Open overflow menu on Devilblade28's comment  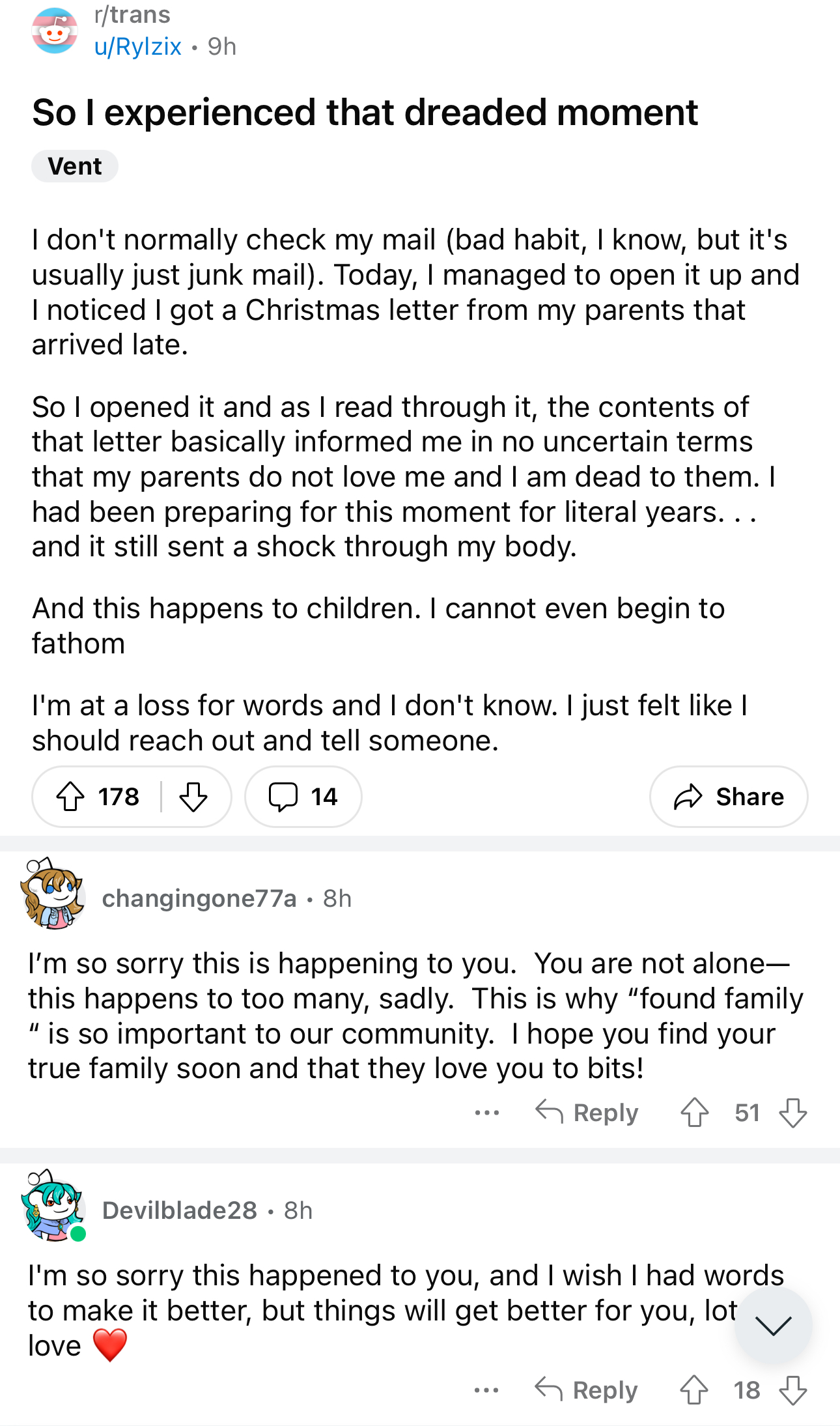486,1390
